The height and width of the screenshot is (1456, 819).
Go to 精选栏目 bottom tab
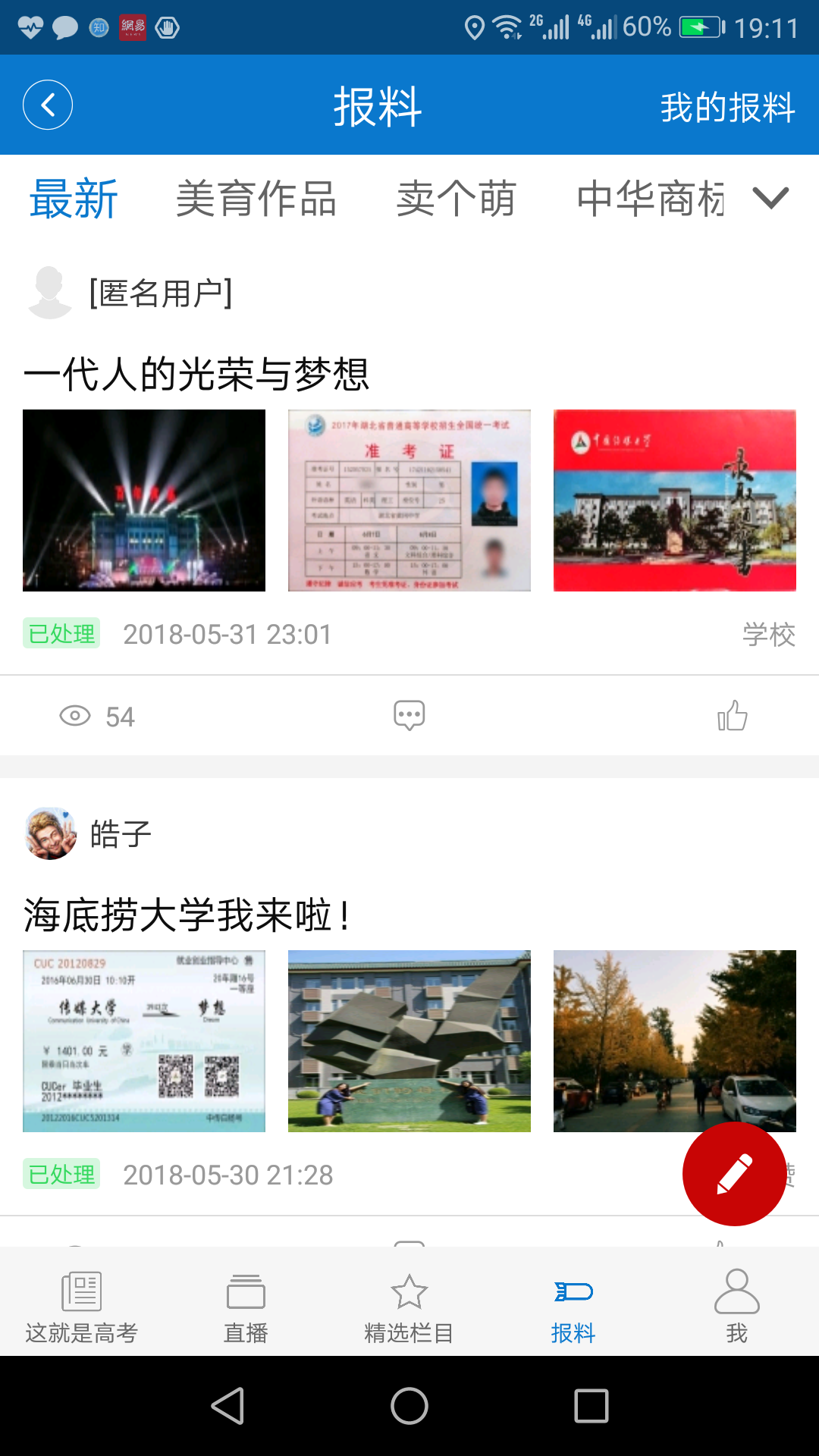(409, 1307)
